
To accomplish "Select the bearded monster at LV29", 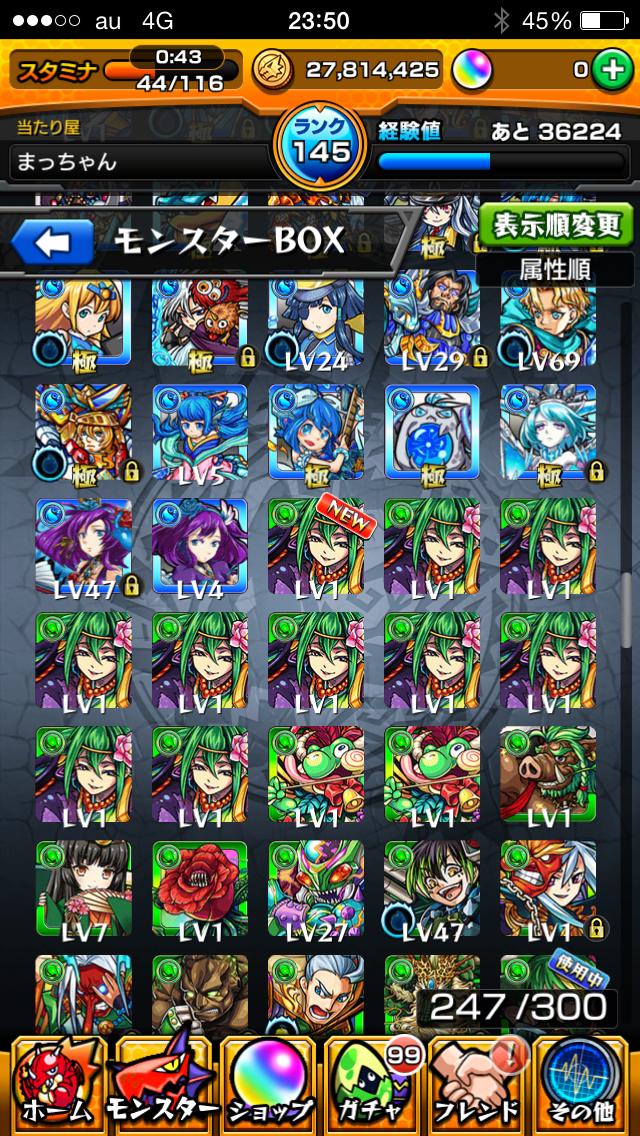I will coord(432,320).
